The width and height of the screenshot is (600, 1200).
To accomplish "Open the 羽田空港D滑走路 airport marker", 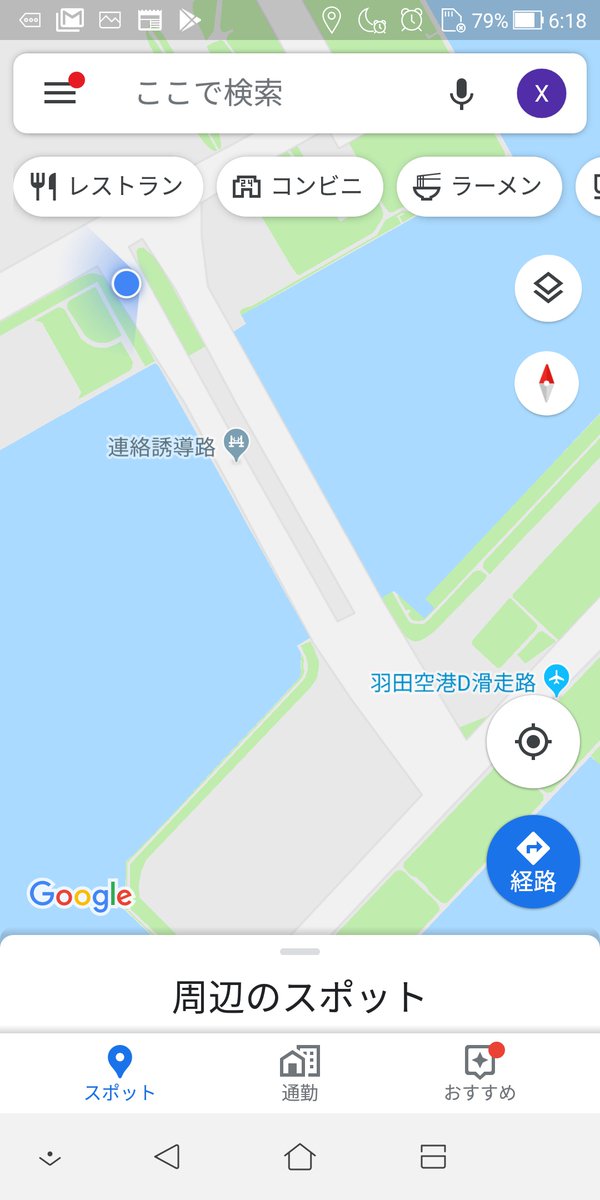I will click(557, 681).
